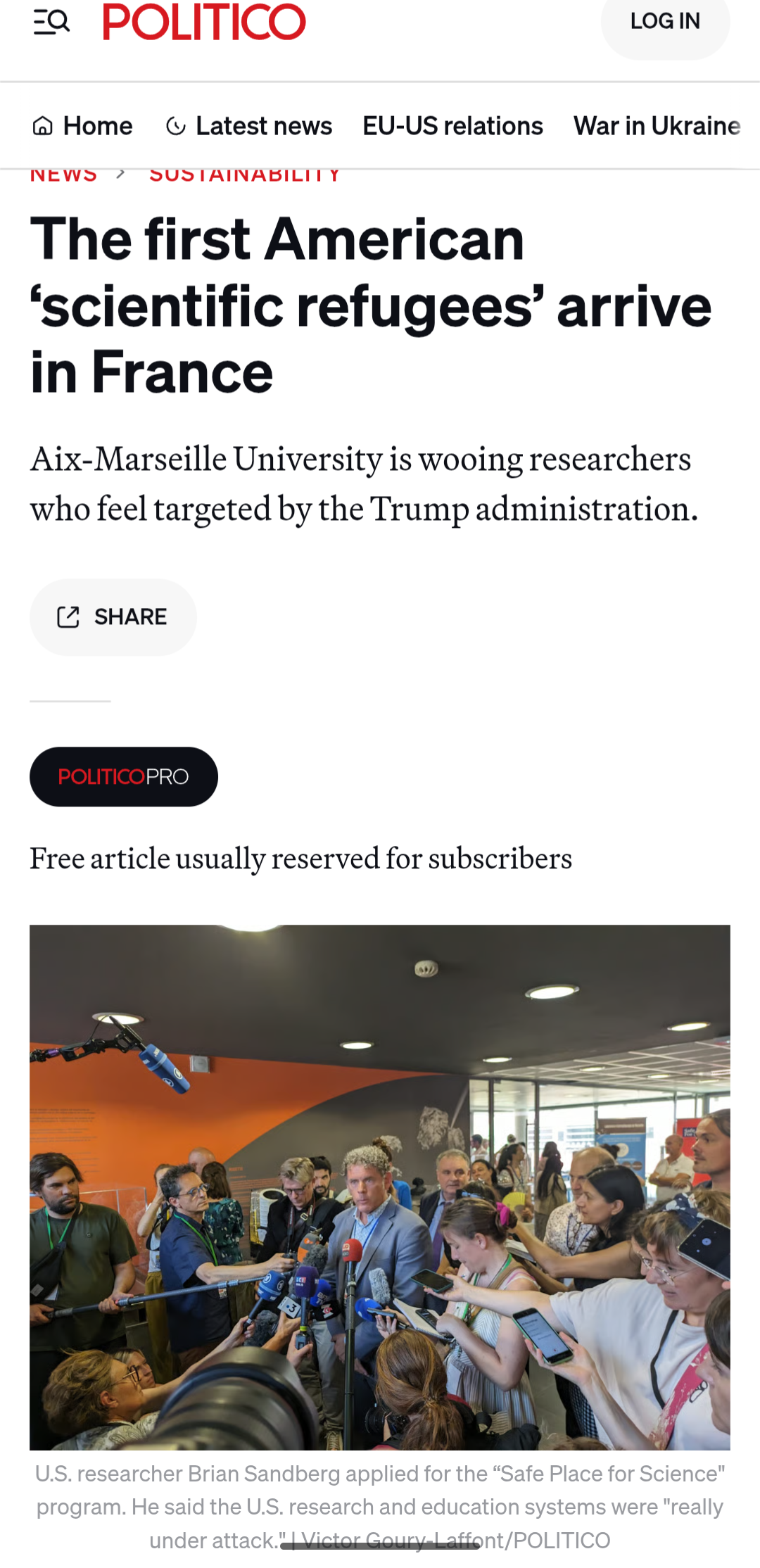This screenshot has width=760, height=1568.
Task: Open EU-US relations section
Action: pos(452,126)
